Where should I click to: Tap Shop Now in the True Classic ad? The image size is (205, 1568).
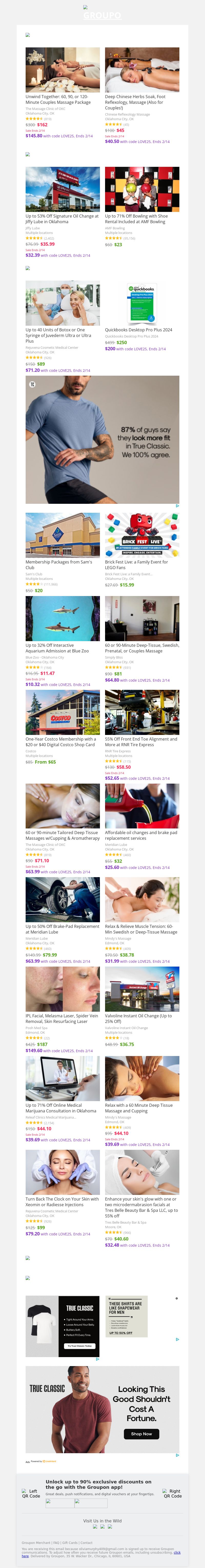[x=141, y=1433]
